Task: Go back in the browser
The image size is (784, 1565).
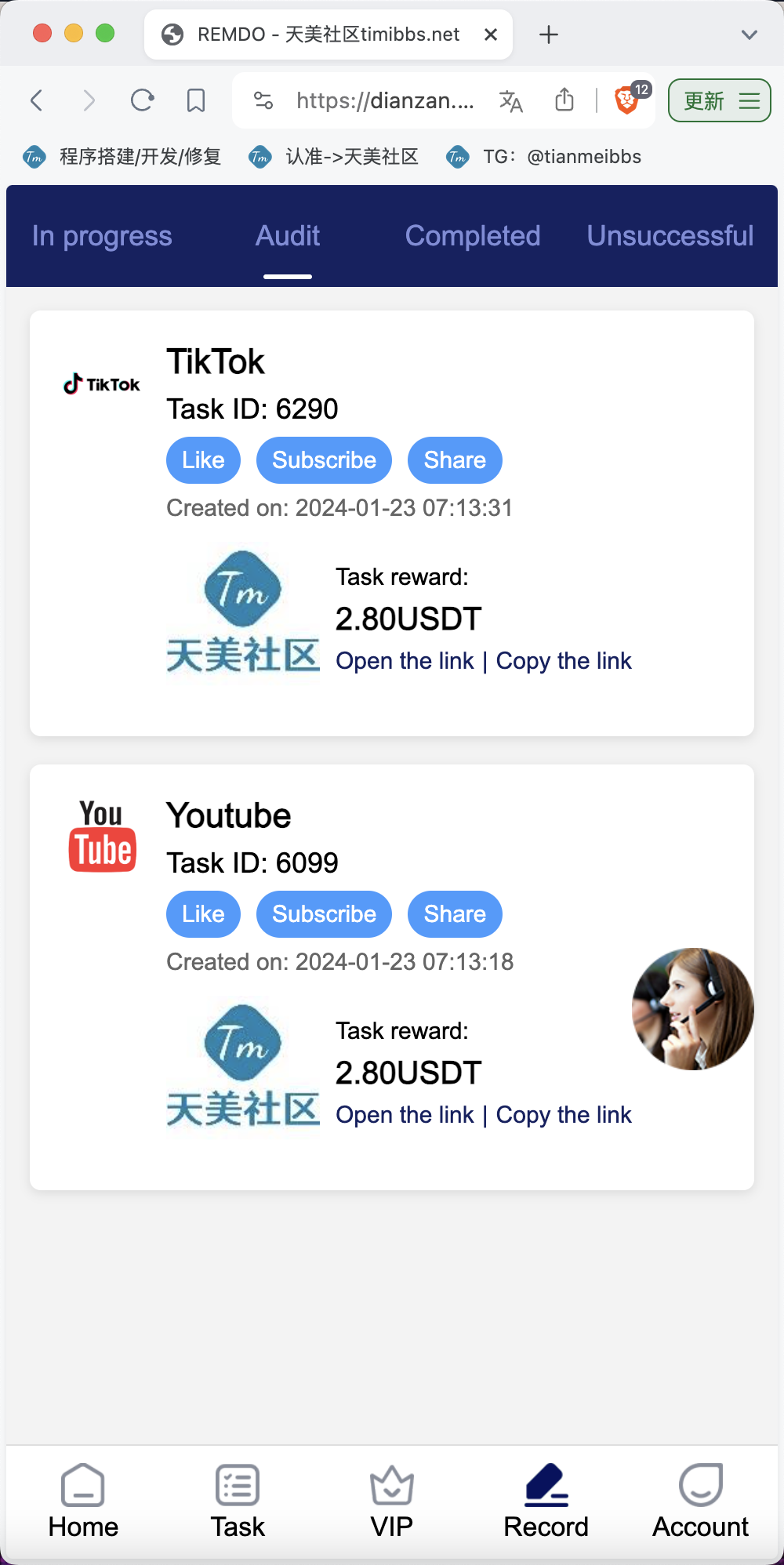Action: tap(36, 100)
